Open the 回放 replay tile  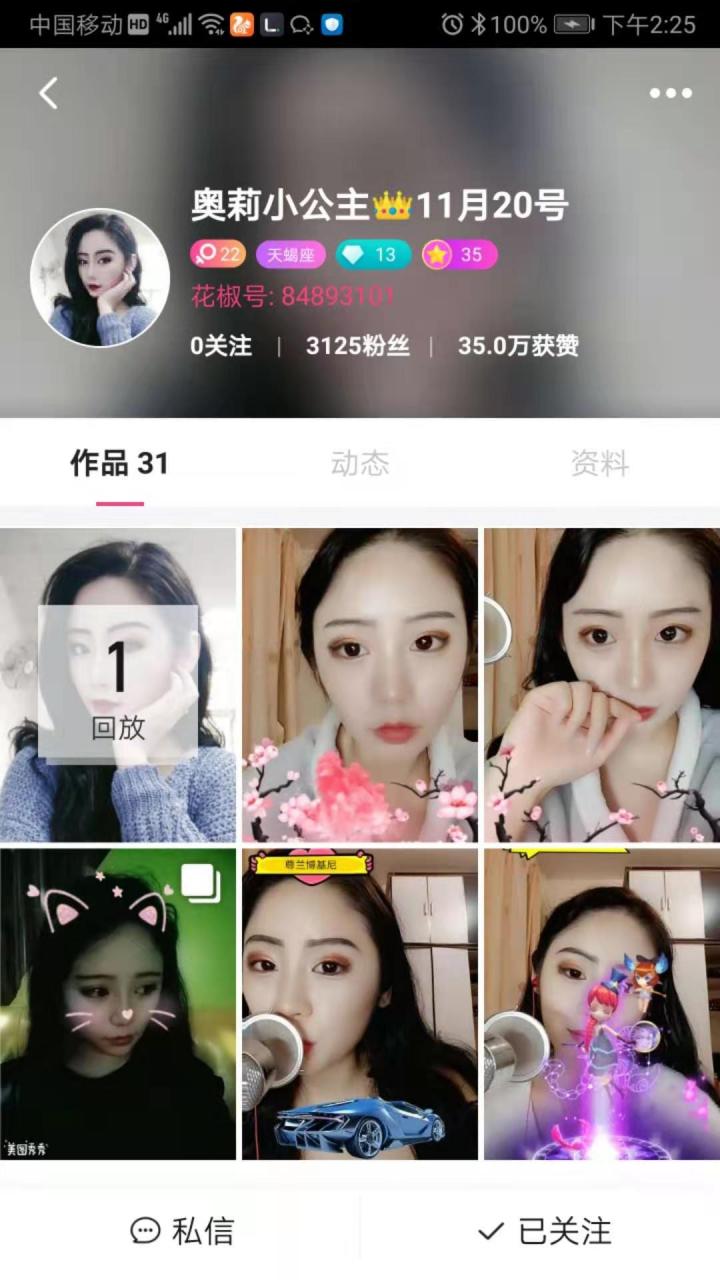tap(118, 685)
